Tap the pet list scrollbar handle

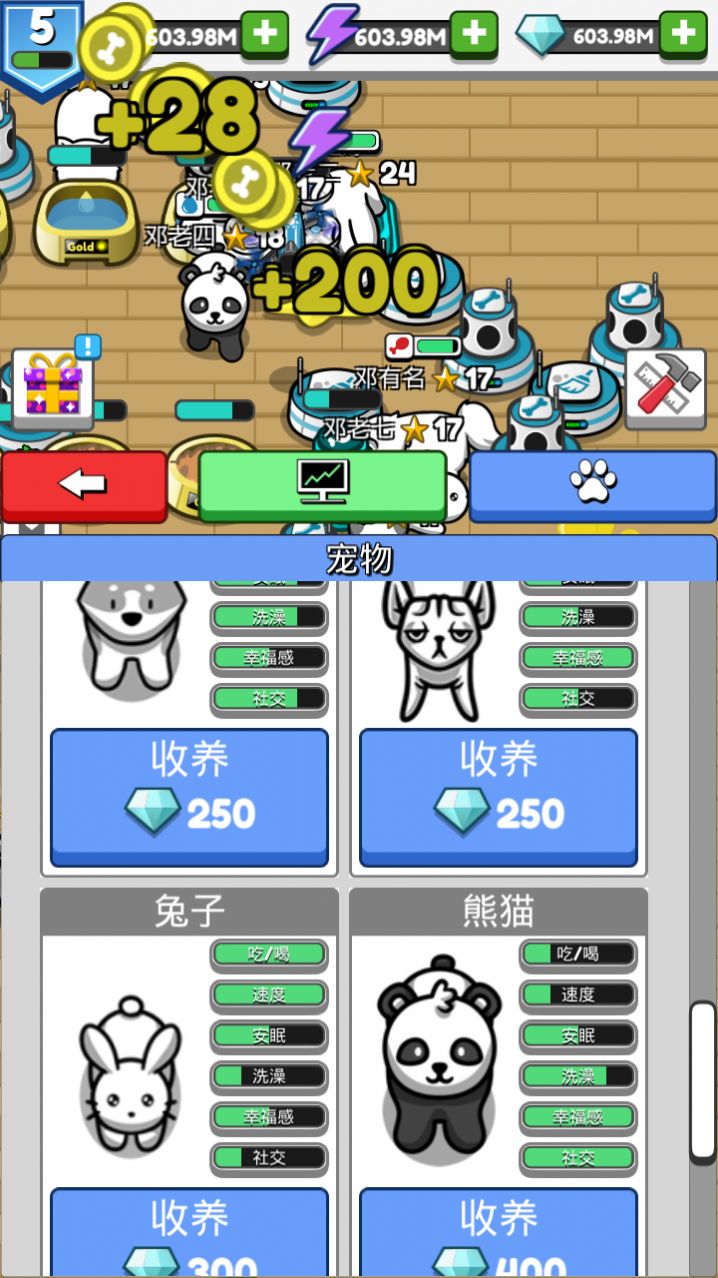(703, 1080)
